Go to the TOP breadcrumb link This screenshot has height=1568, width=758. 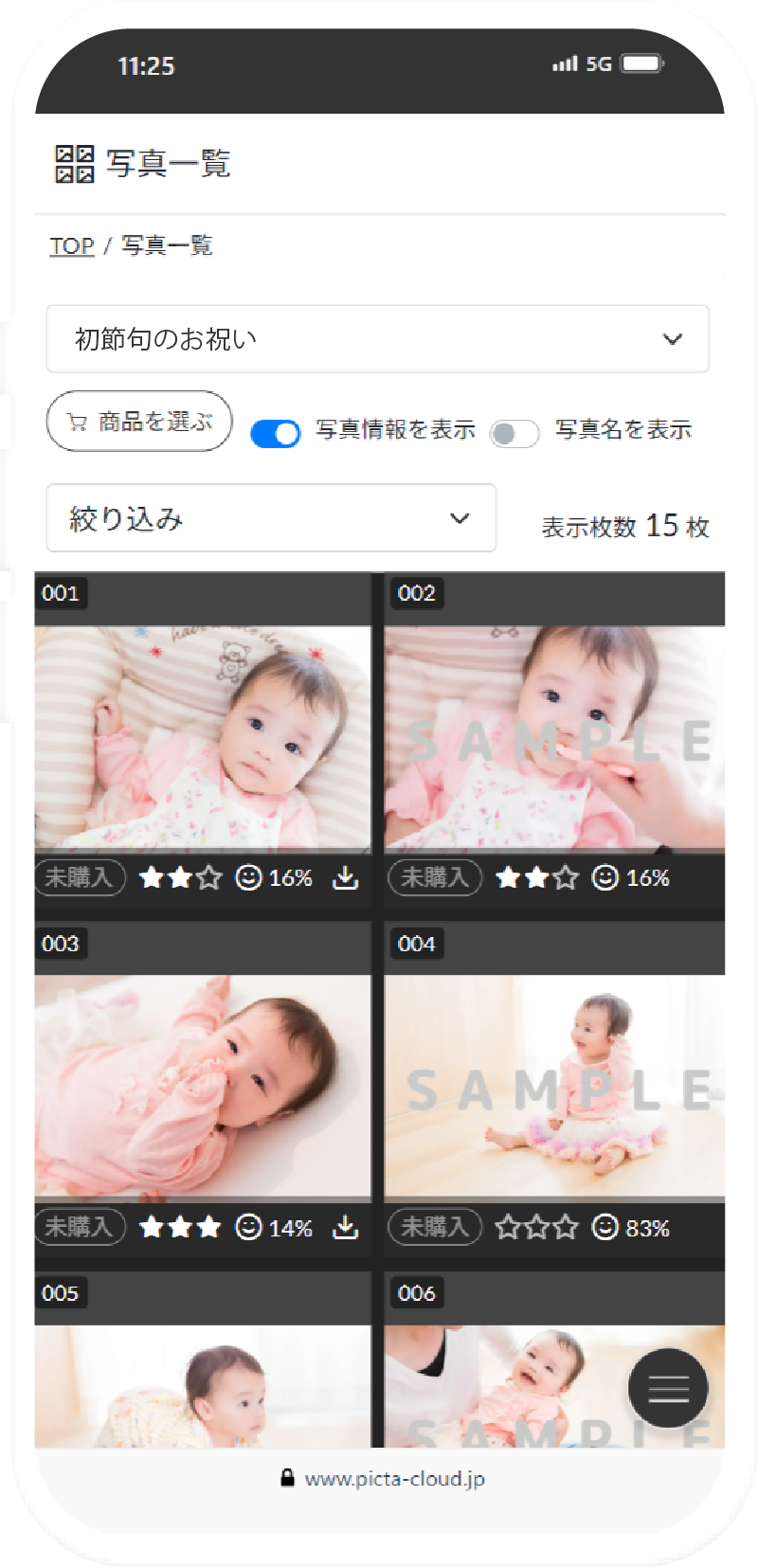coord(72,245)
